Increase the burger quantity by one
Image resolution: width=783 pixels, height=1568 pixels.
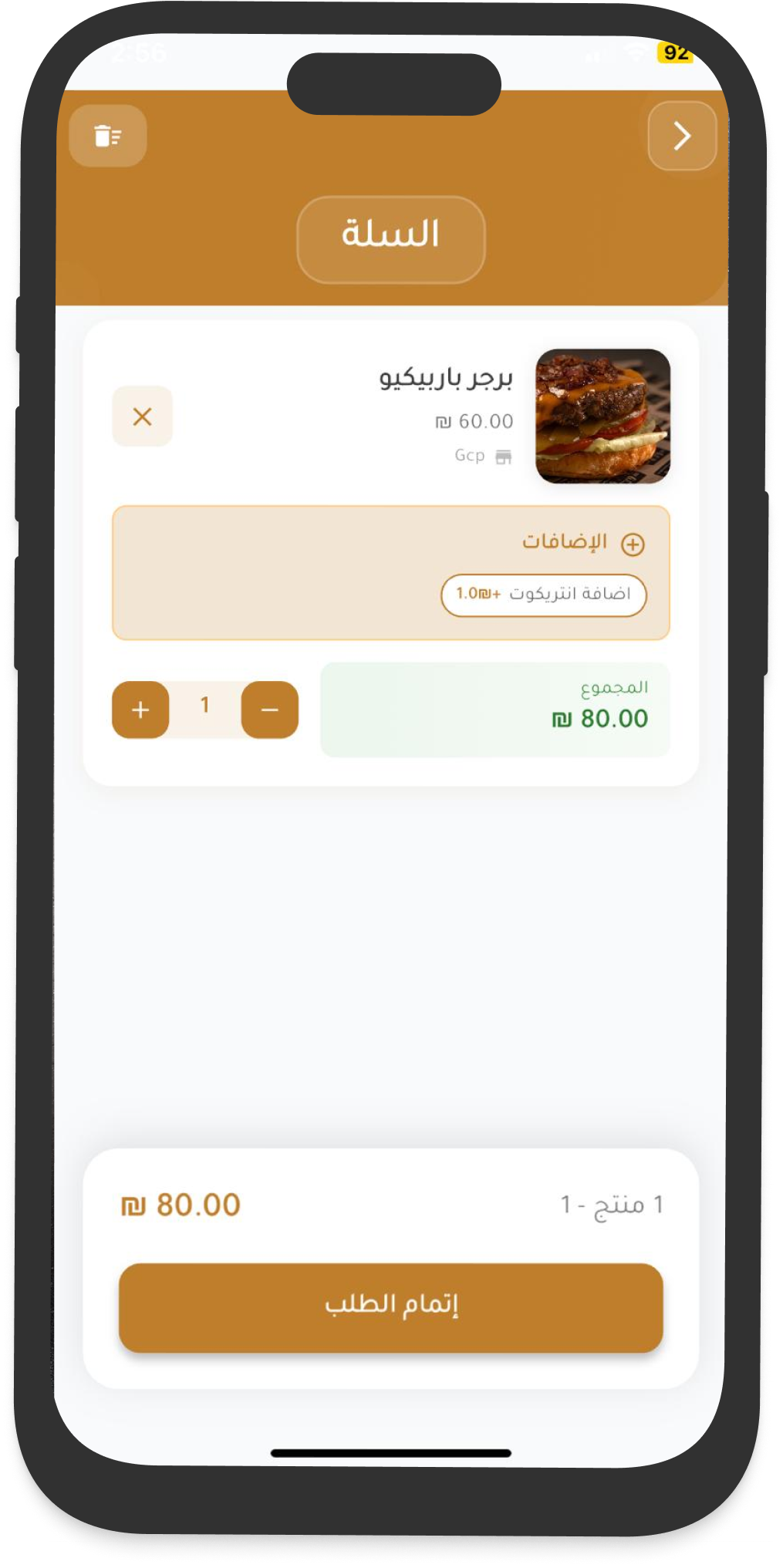point(140,710)
